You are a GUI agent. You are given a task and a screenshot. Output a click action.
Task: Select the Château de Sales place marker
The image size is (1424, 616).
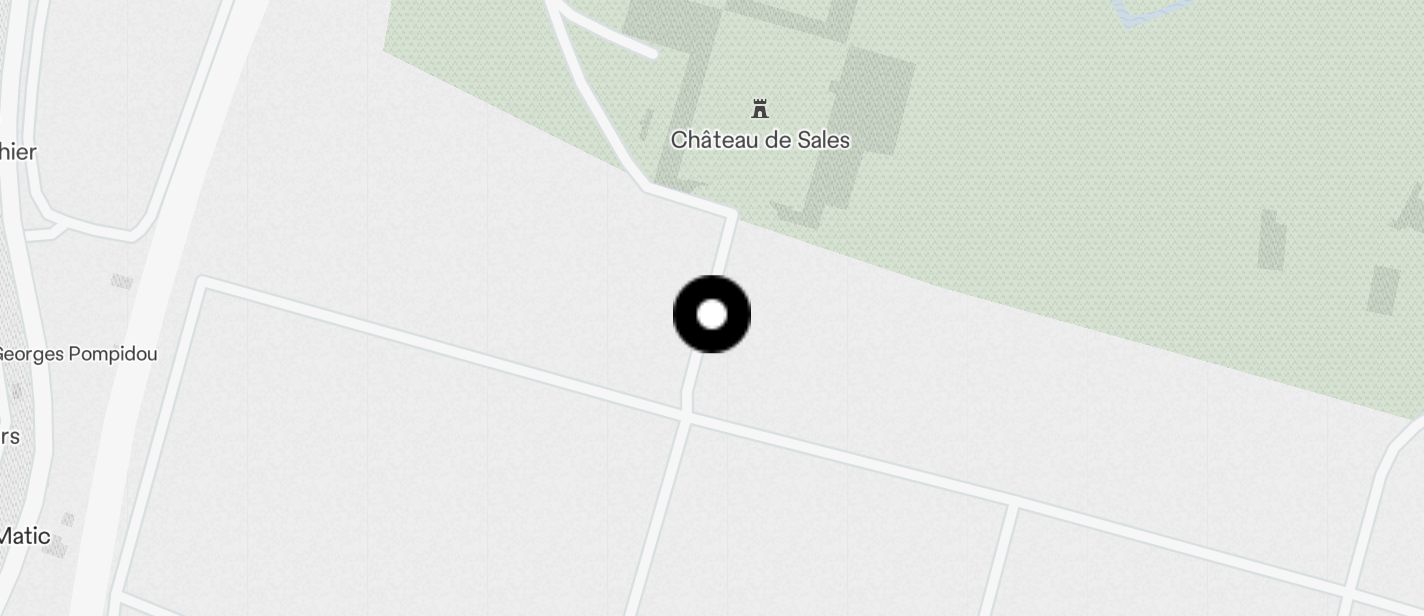point(760,110)
